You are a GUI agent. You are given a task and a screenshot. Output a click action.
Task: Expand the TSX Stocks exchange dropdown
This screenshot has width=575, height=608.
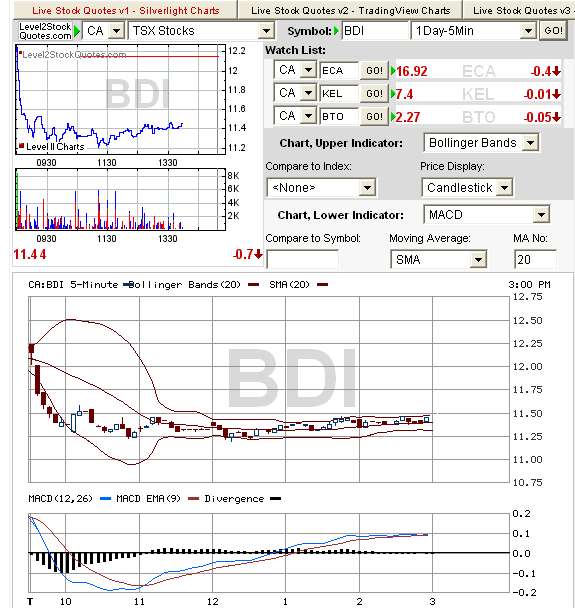tap(201, 31)
